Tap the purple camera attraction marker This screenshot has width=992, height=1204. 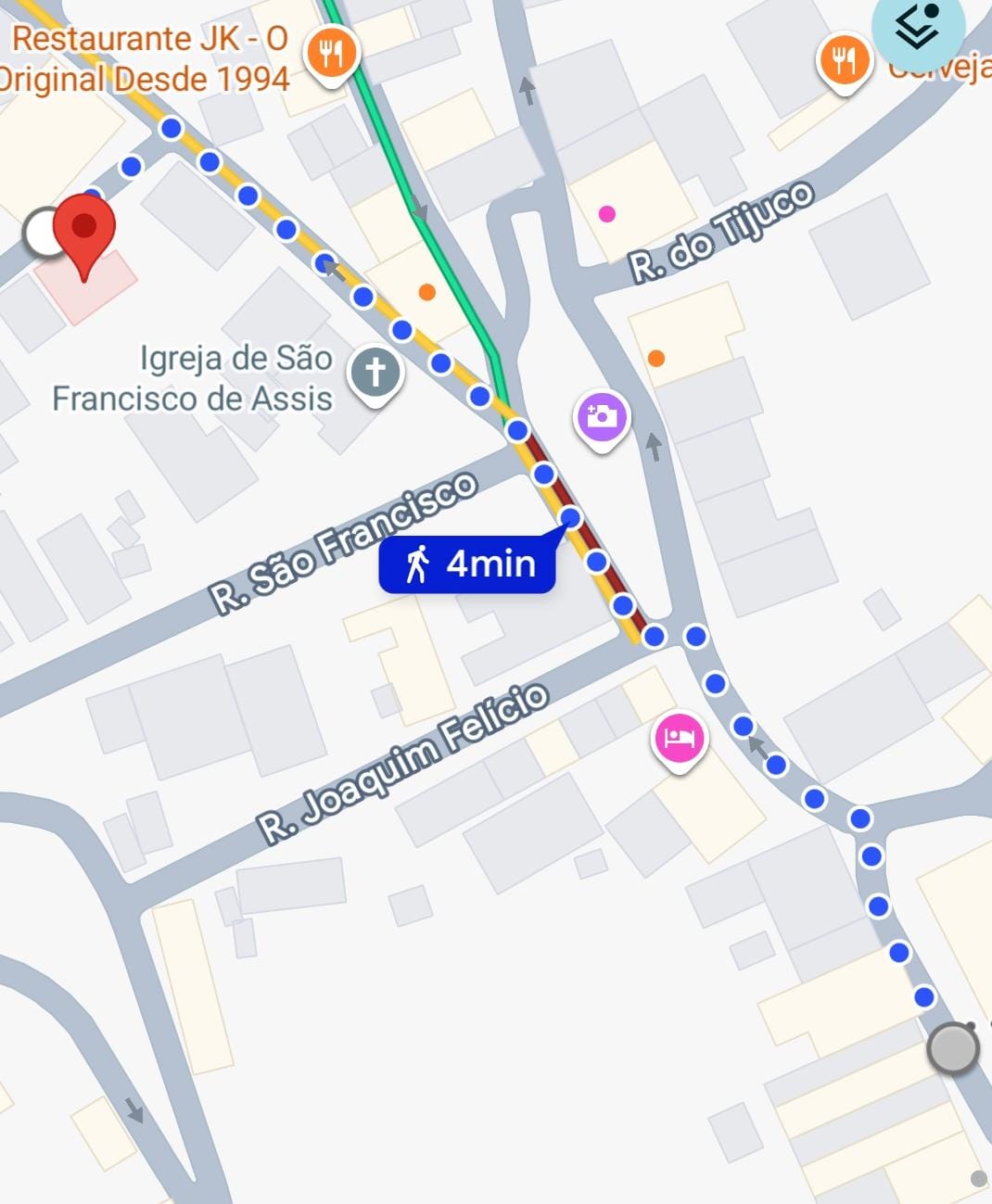coord(603,417)
